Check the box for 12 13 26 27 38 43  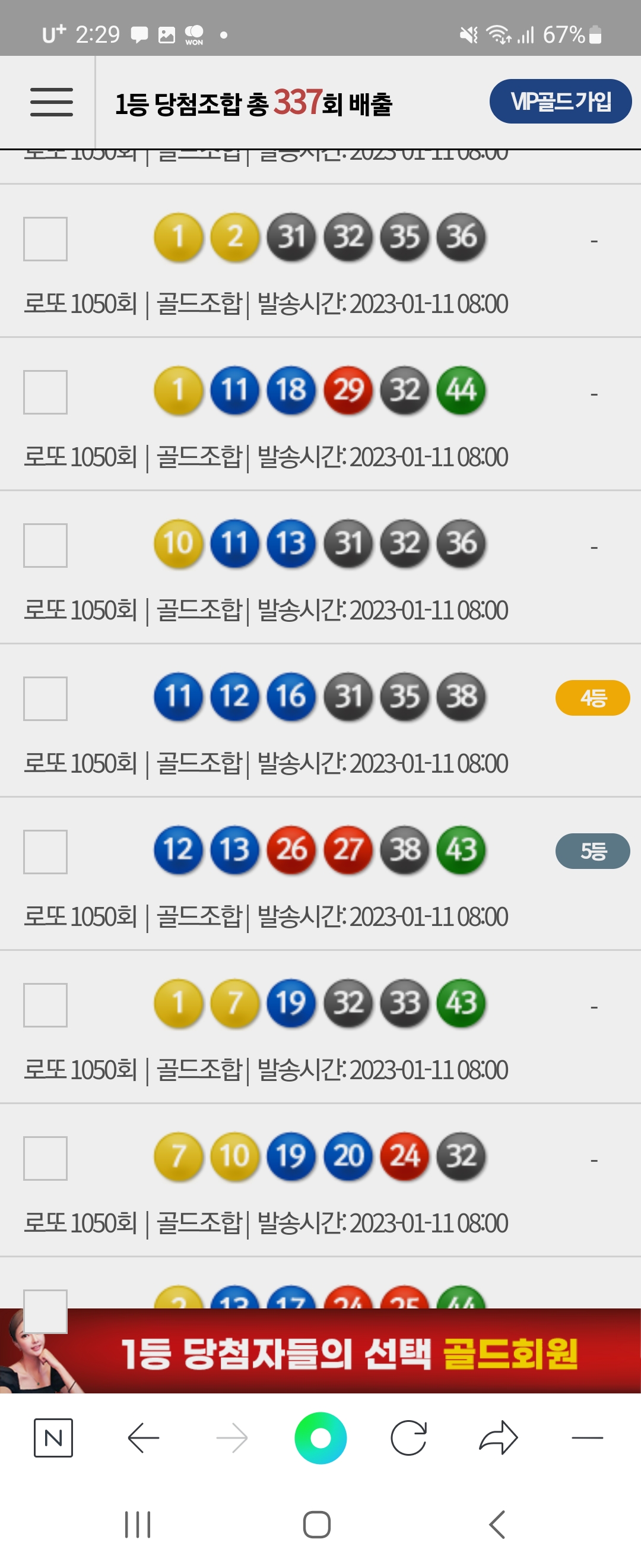click(45, 852)
